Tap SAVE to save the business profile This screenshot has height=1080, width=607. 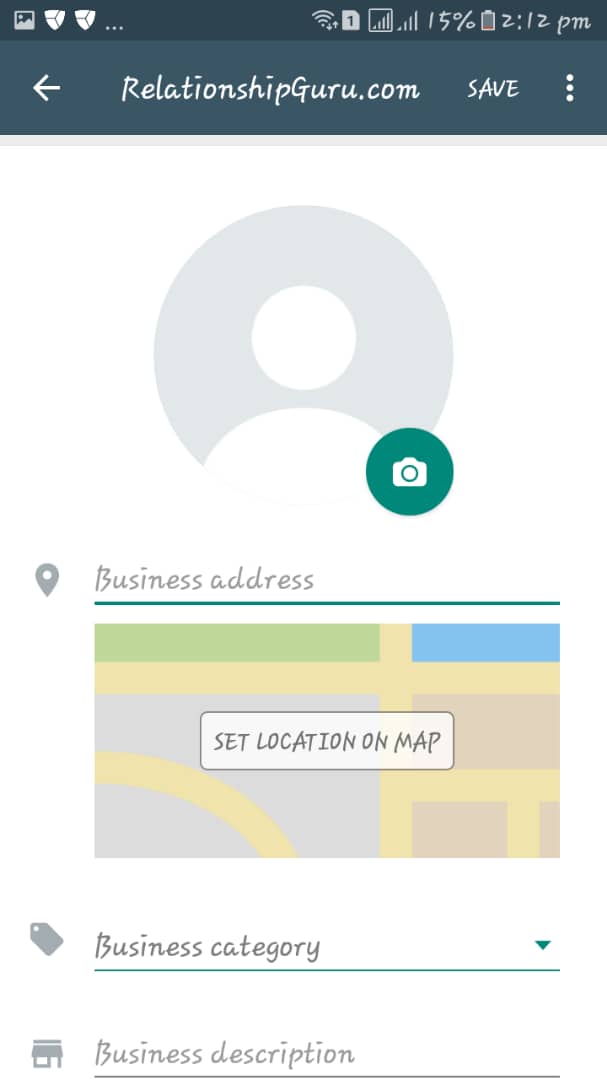(493, 89)
